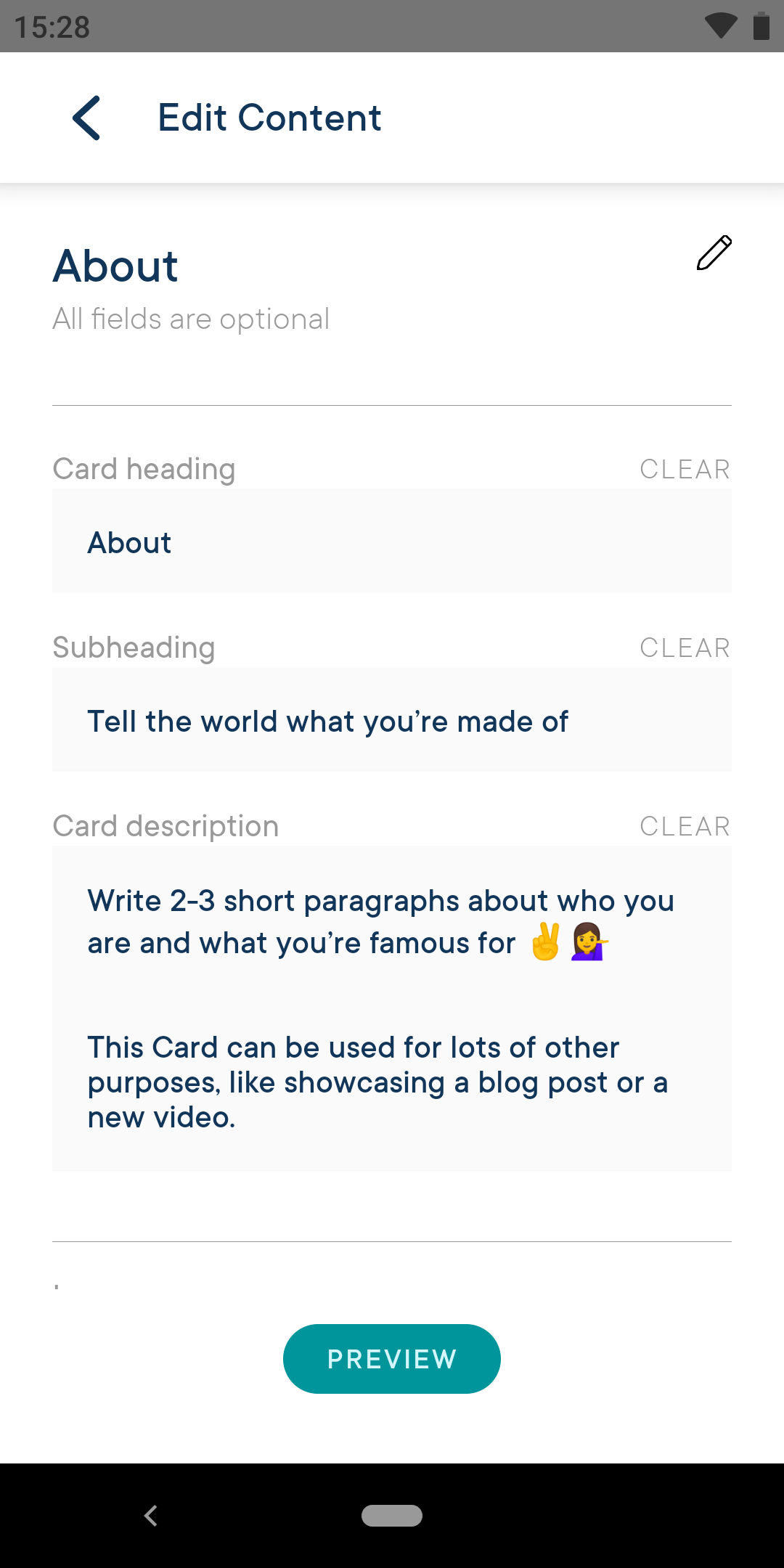Viewport: 784px width, 1568px height.
Task: Edit the Card description text box
Action: [392, 1009]
